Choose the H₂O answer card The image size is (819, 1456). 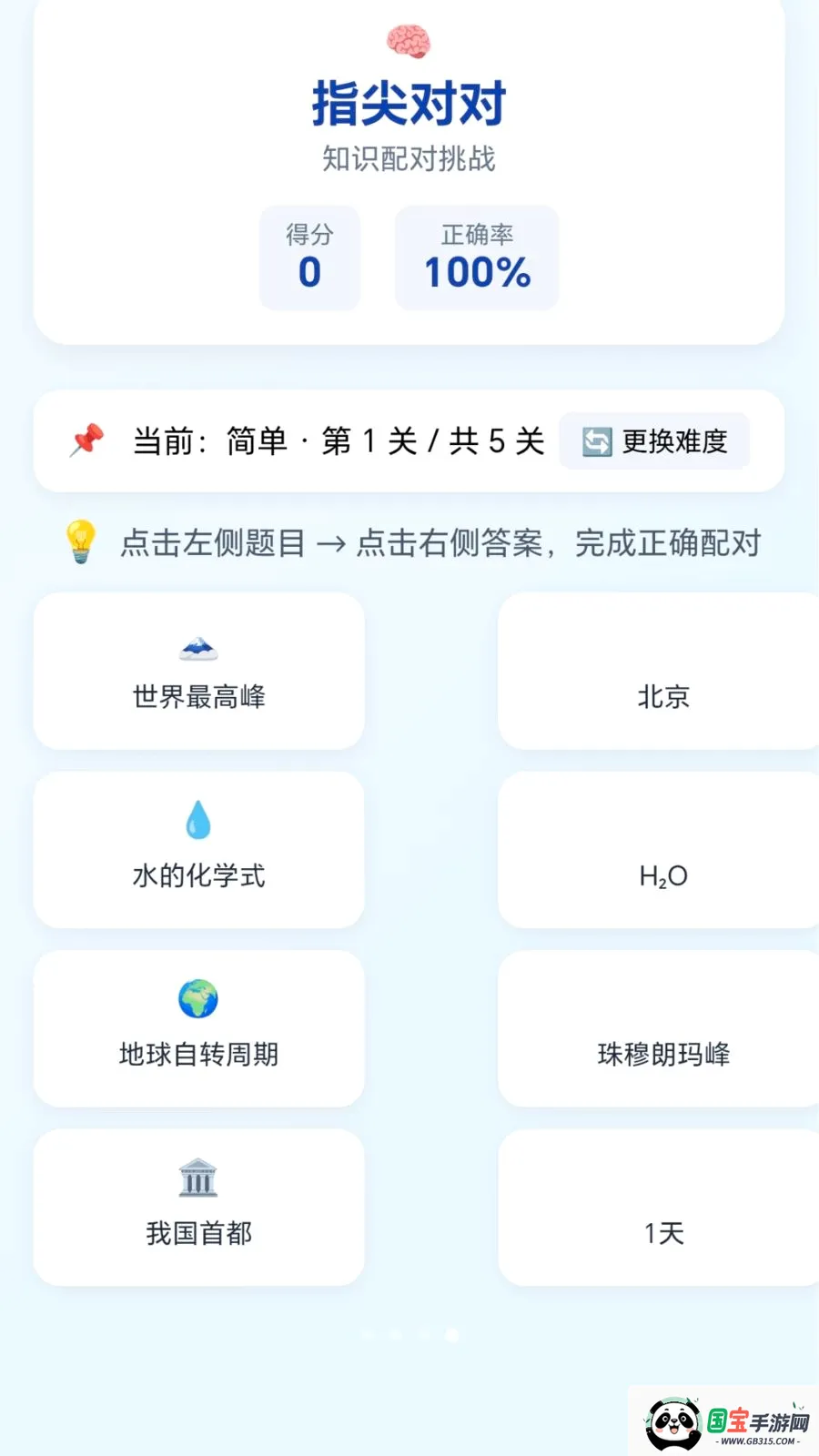(659, 850)
